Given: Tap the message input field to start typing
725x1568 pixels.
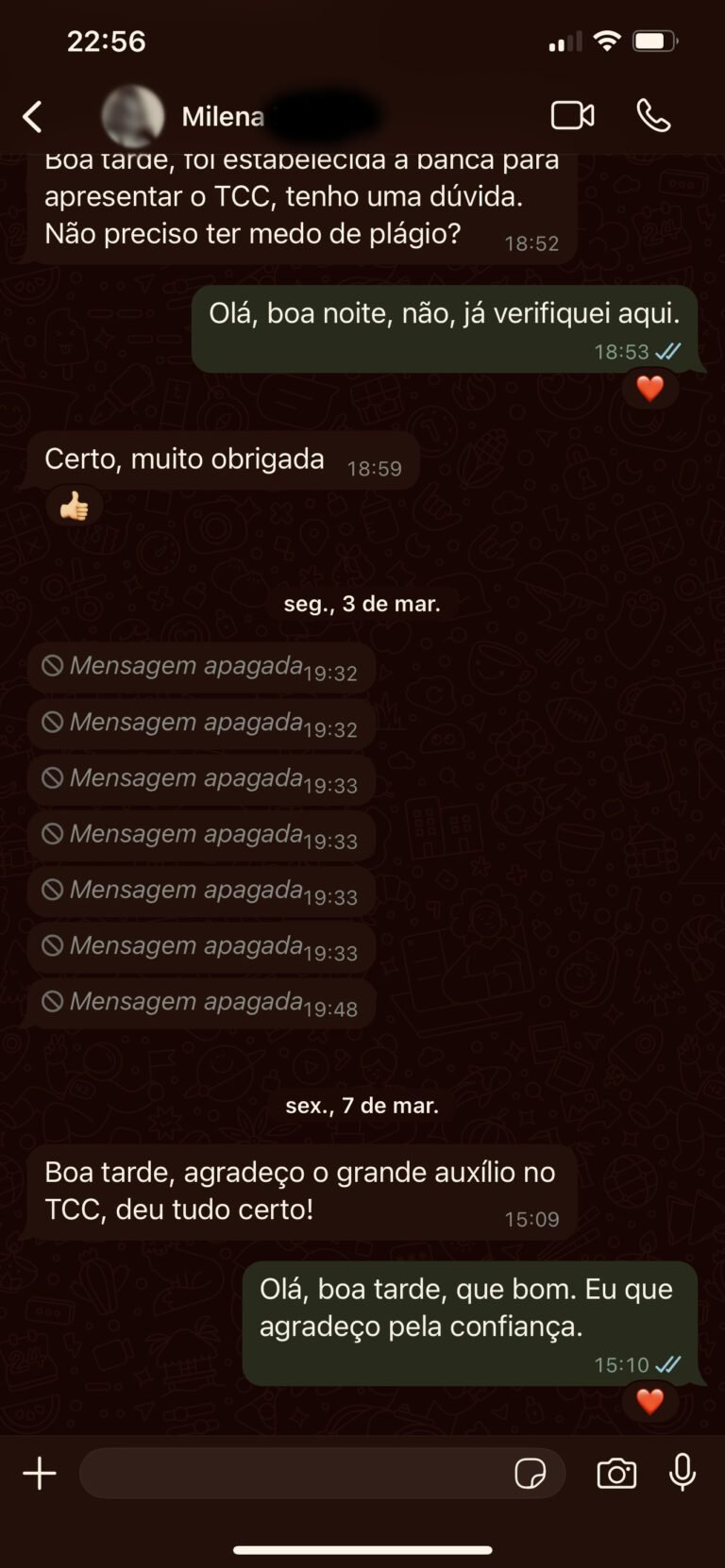Looking at the screenshot, I should click(283, 1472).
